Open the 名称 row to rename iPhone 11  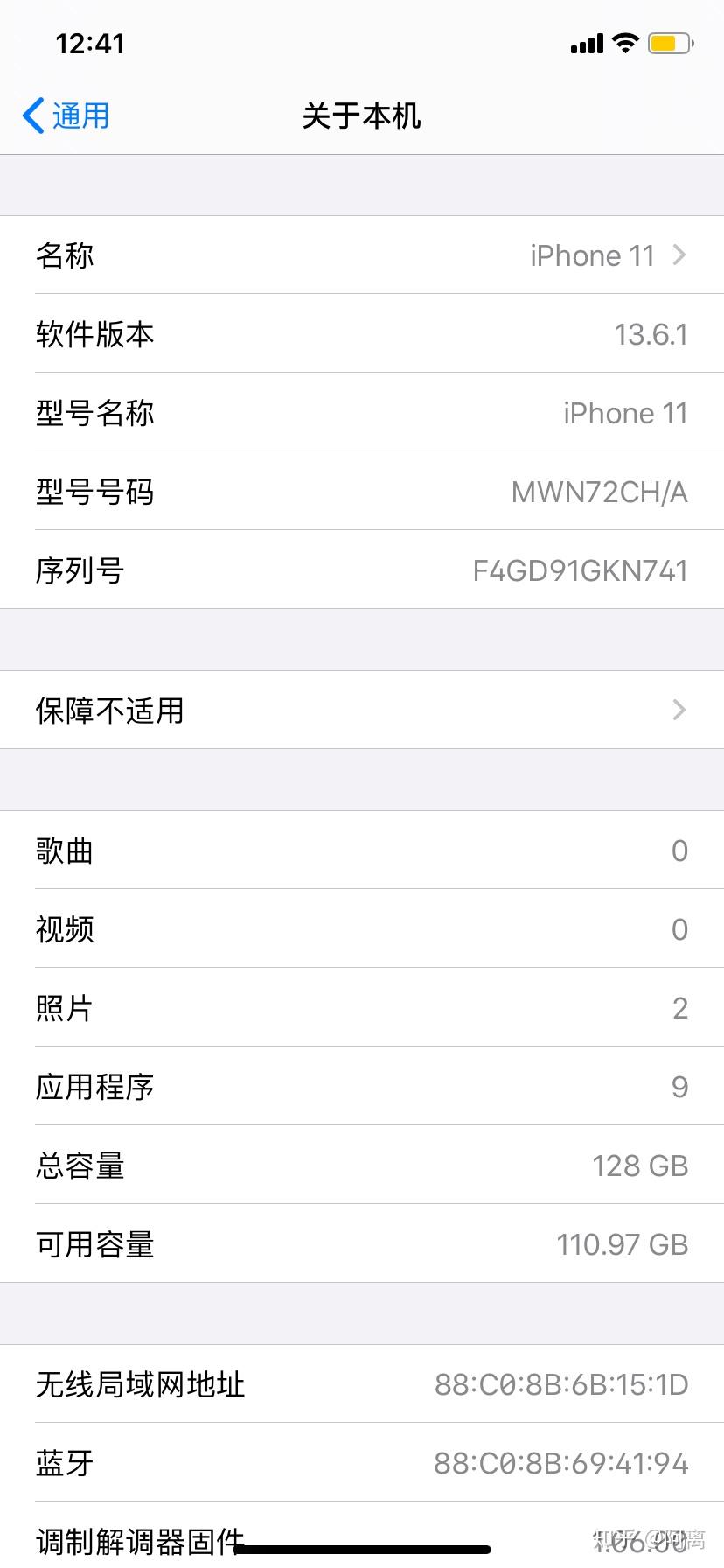[x=362, y=255]
